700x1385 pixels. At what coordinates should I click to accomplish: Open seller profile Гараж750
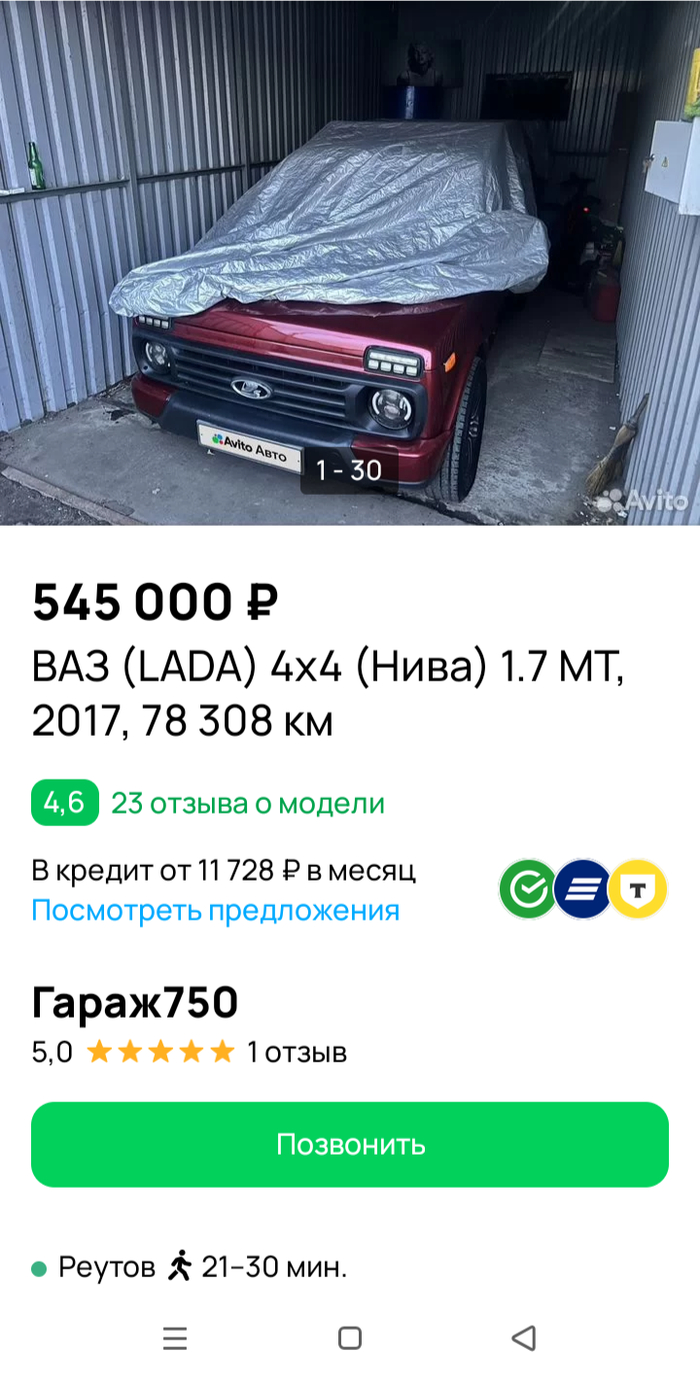[x=135, y=1003]
